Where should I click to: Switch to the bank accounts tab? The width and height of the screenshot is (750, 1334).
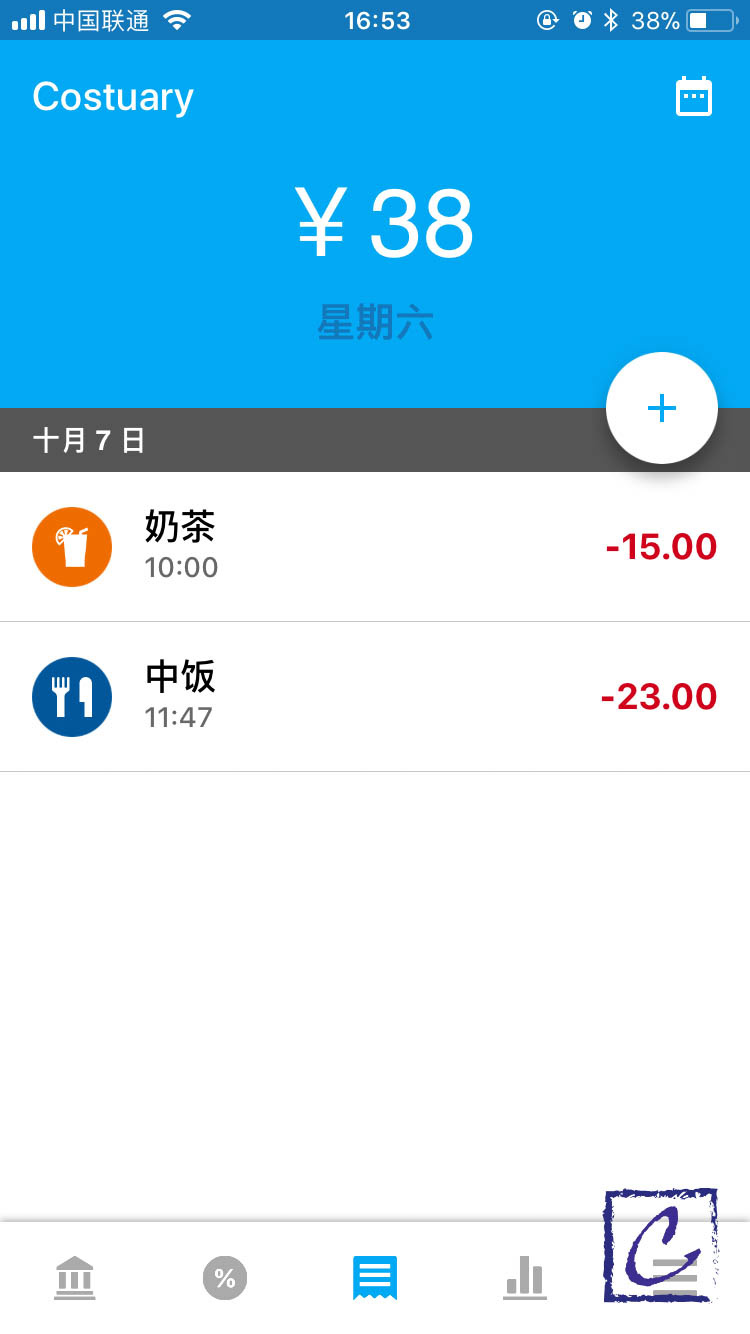pyautogui.click(x=75, y=1278)
